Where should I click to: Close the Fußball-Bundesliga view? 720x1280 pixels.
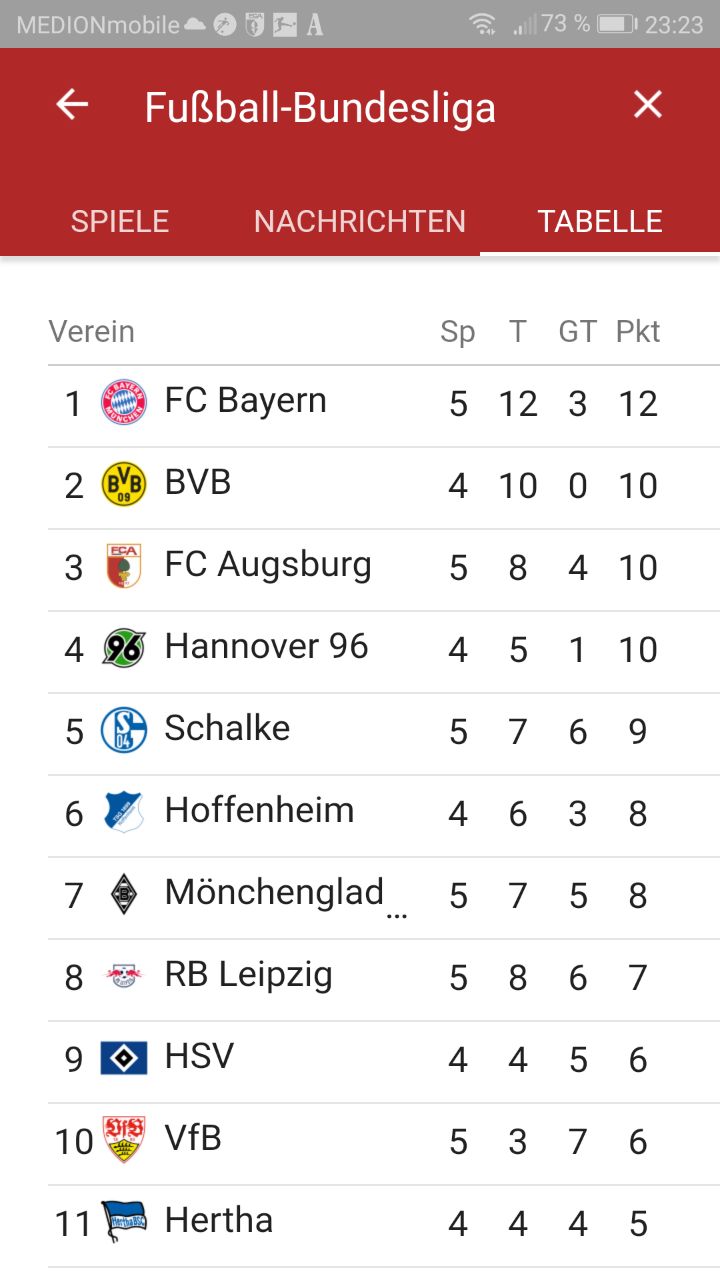point(648,104)
